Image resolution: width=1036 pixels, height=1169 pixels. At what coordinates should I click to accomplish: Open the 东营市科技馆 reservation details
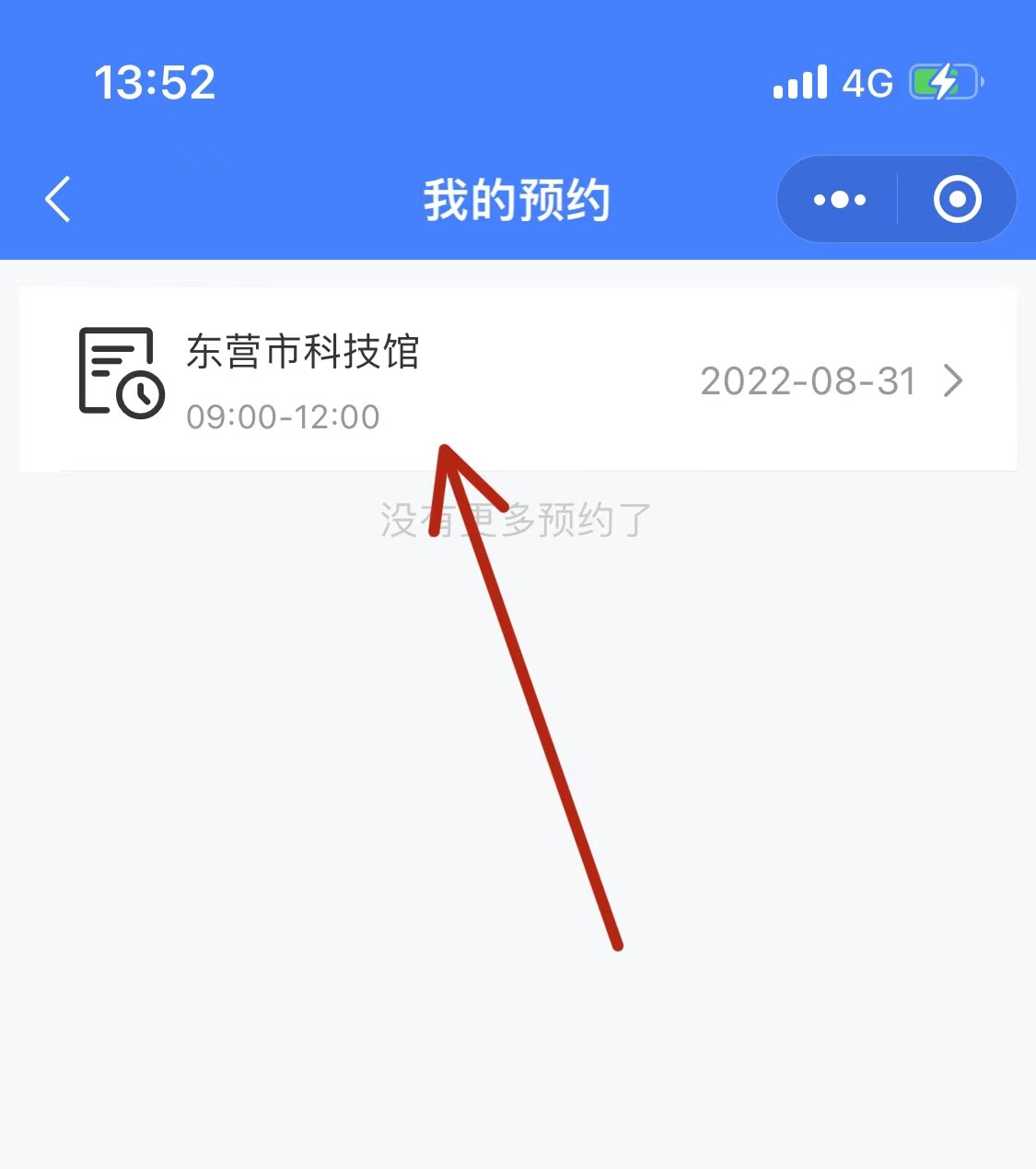point(518,380)
